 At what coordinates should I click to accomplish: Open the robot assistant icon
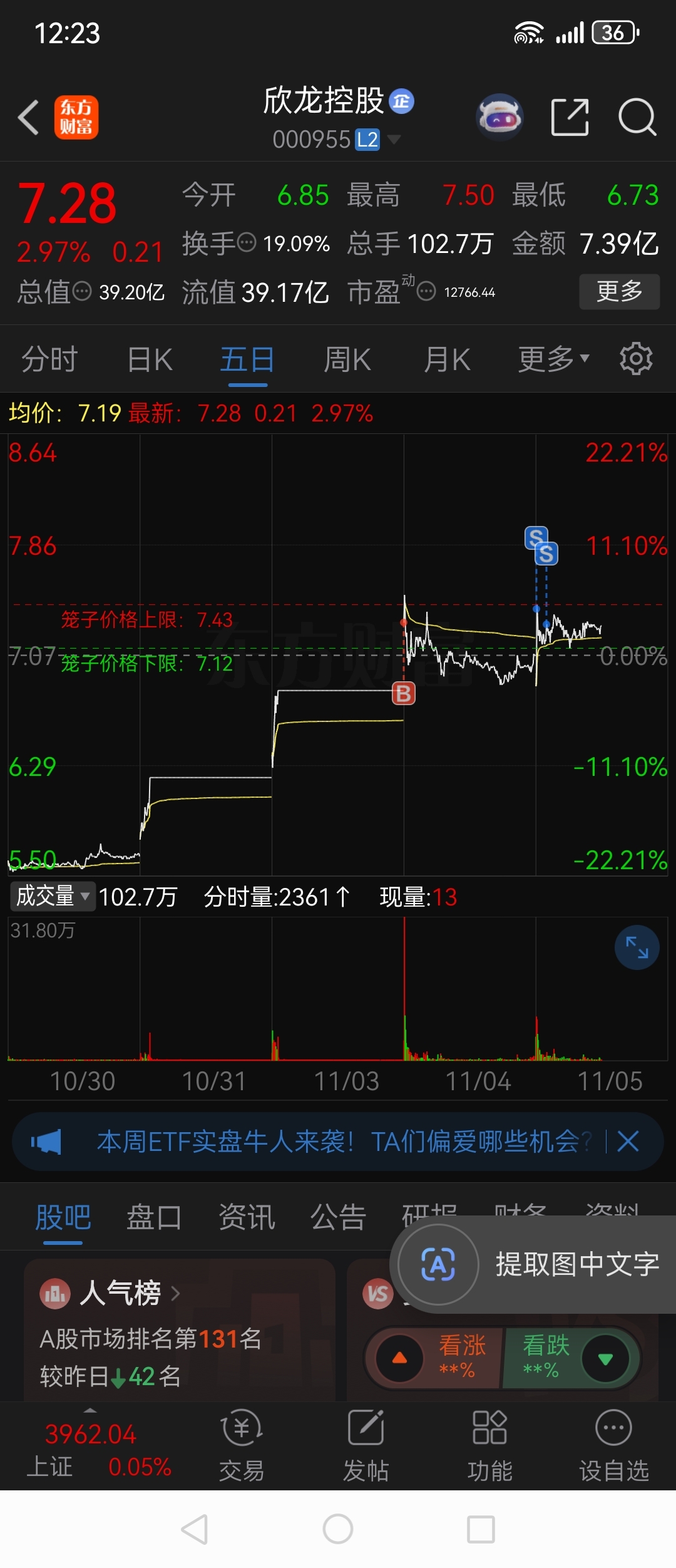(x=499, y=117)
